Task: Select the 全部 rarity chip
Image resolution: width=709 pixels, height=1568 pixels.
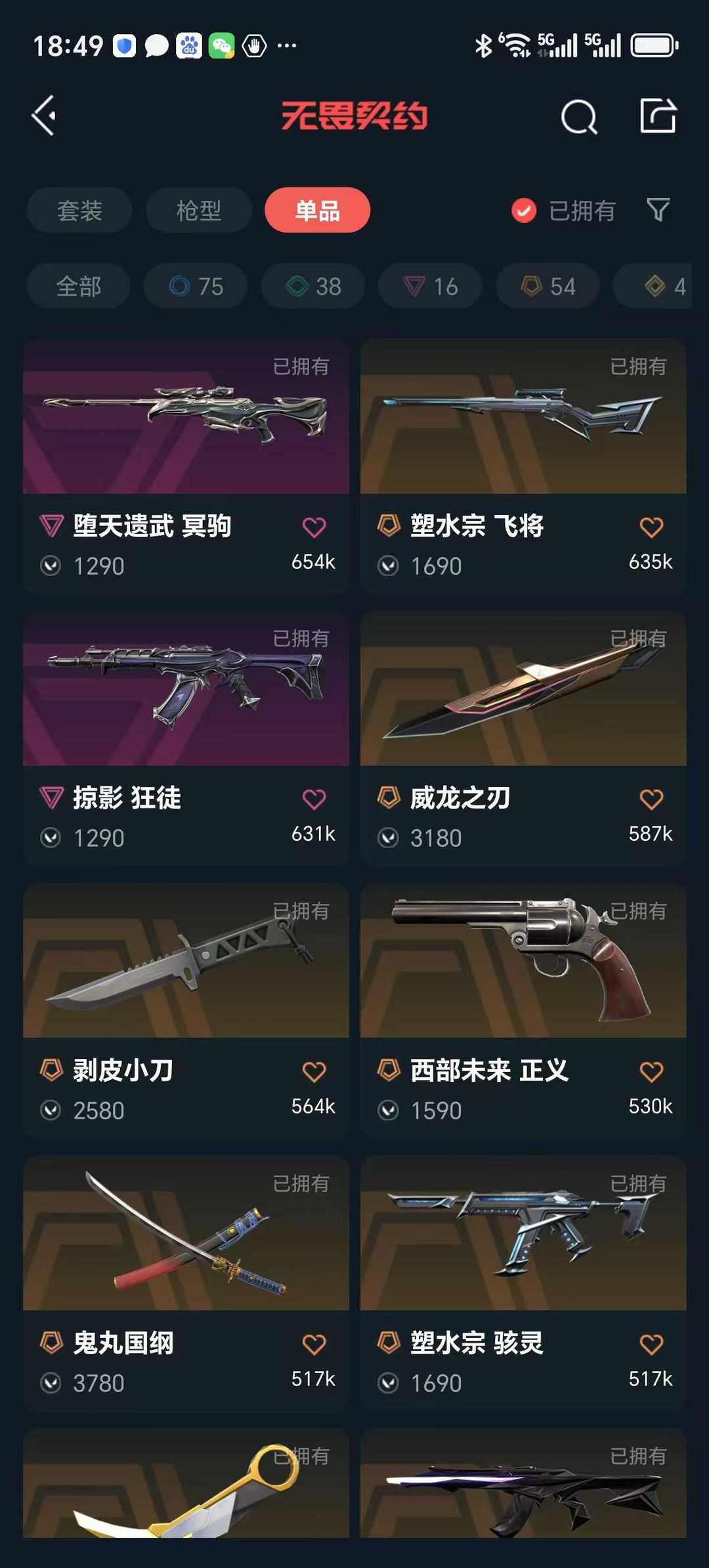Action: click(x=79, y=286)
